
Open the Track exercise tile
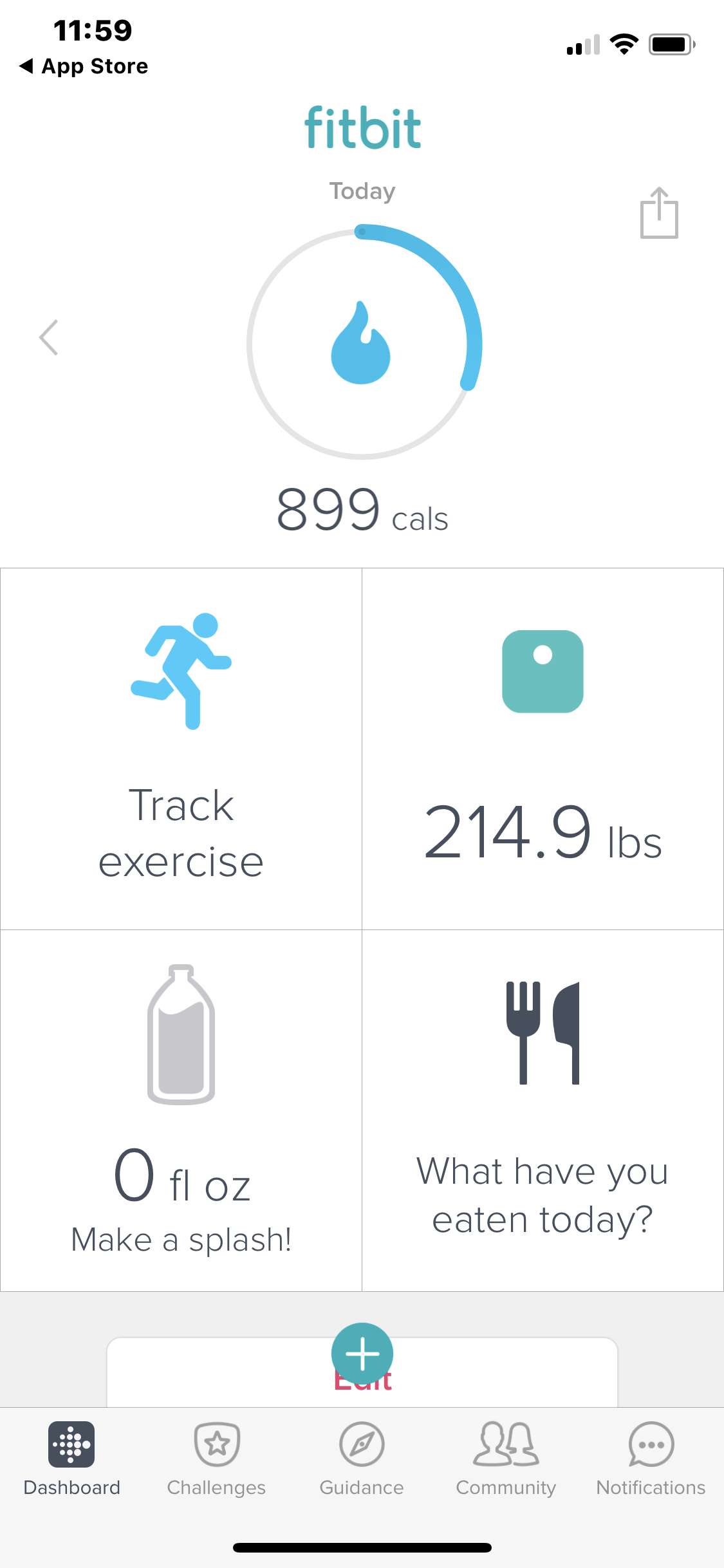181,749
